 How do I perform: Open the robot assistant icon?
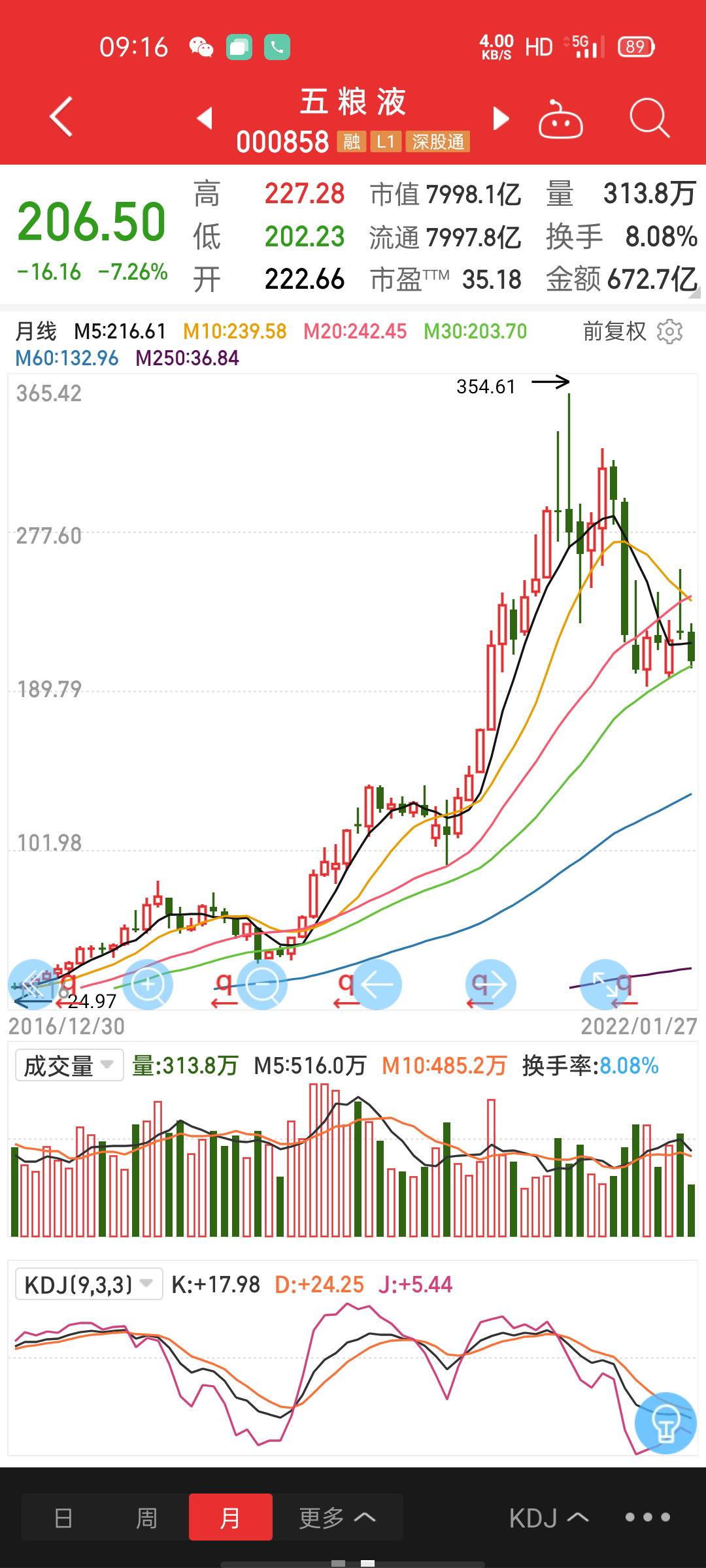(560, 119)
